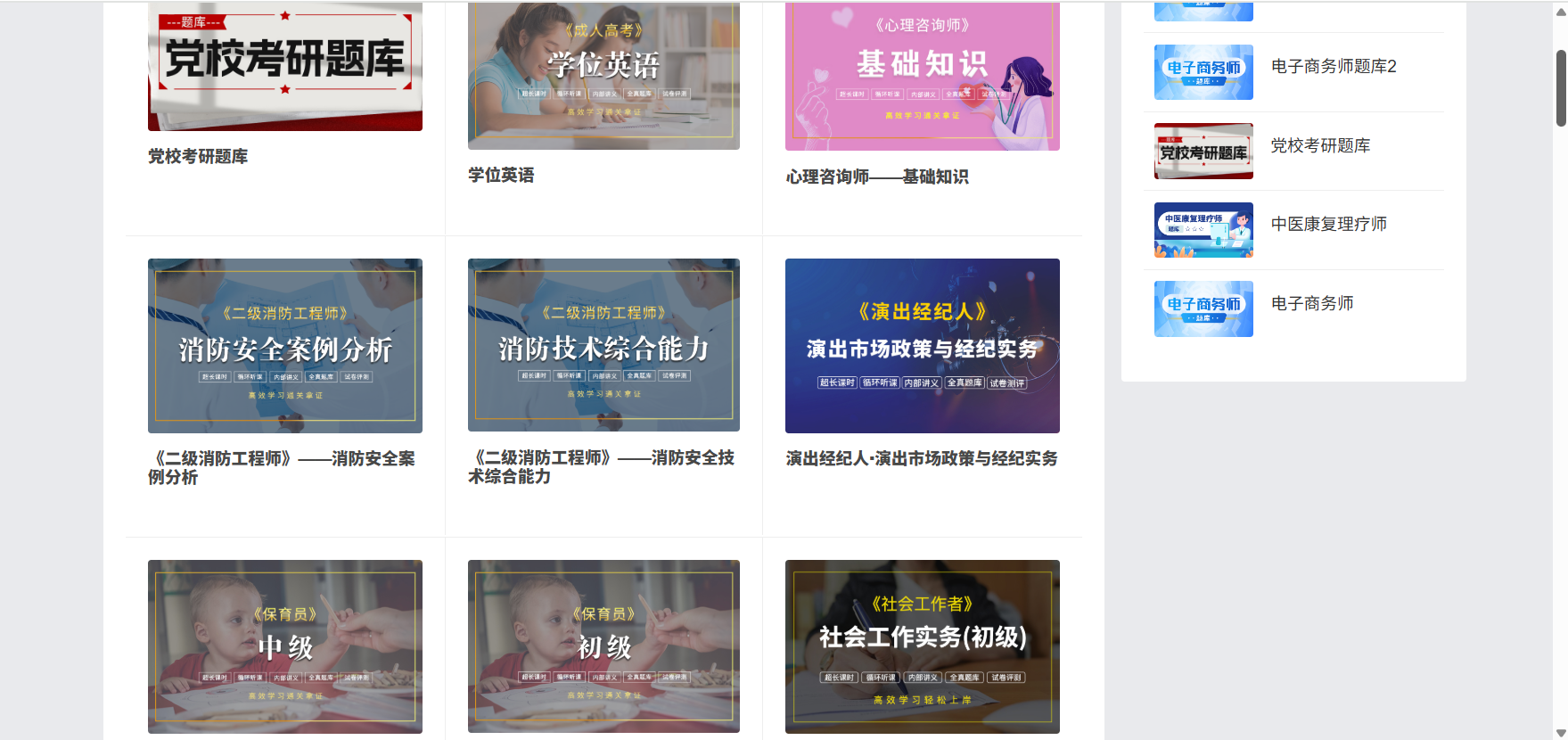Open 消防安全技术综合能力 course card

(603, 346)
